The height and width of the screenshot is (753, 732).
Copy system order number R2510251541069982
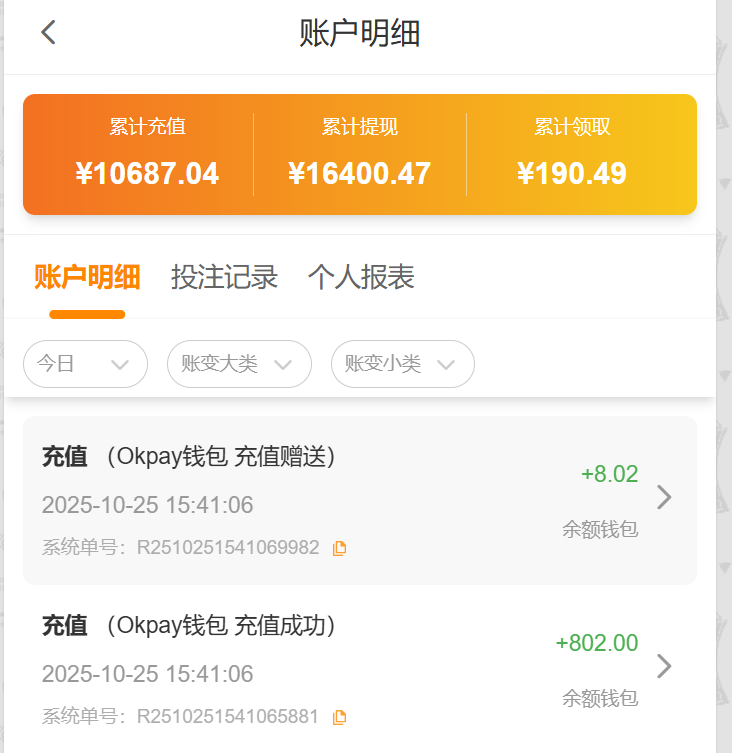point(339,548)
